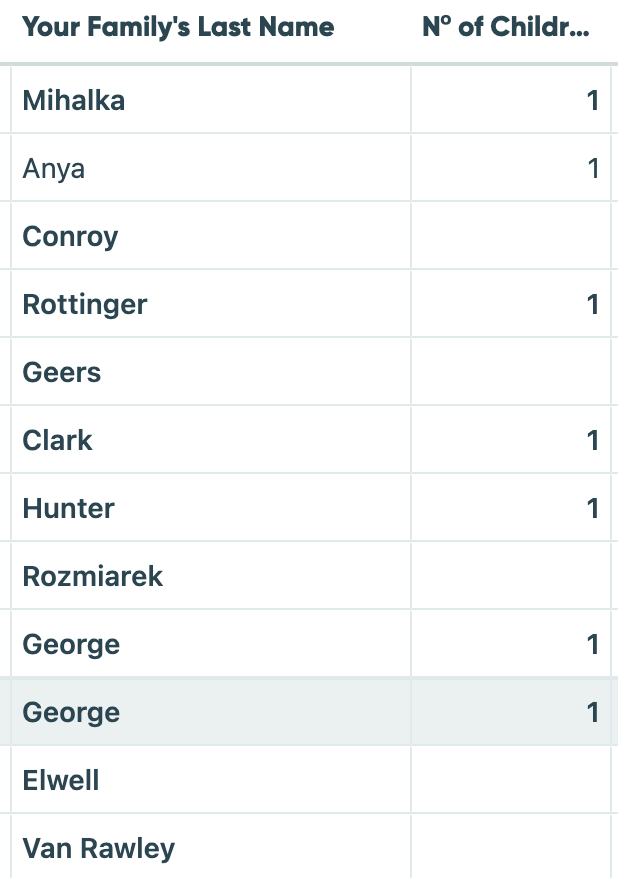Open the Anya row
Viewport: 618px width, 878px height.
(54, 168)
